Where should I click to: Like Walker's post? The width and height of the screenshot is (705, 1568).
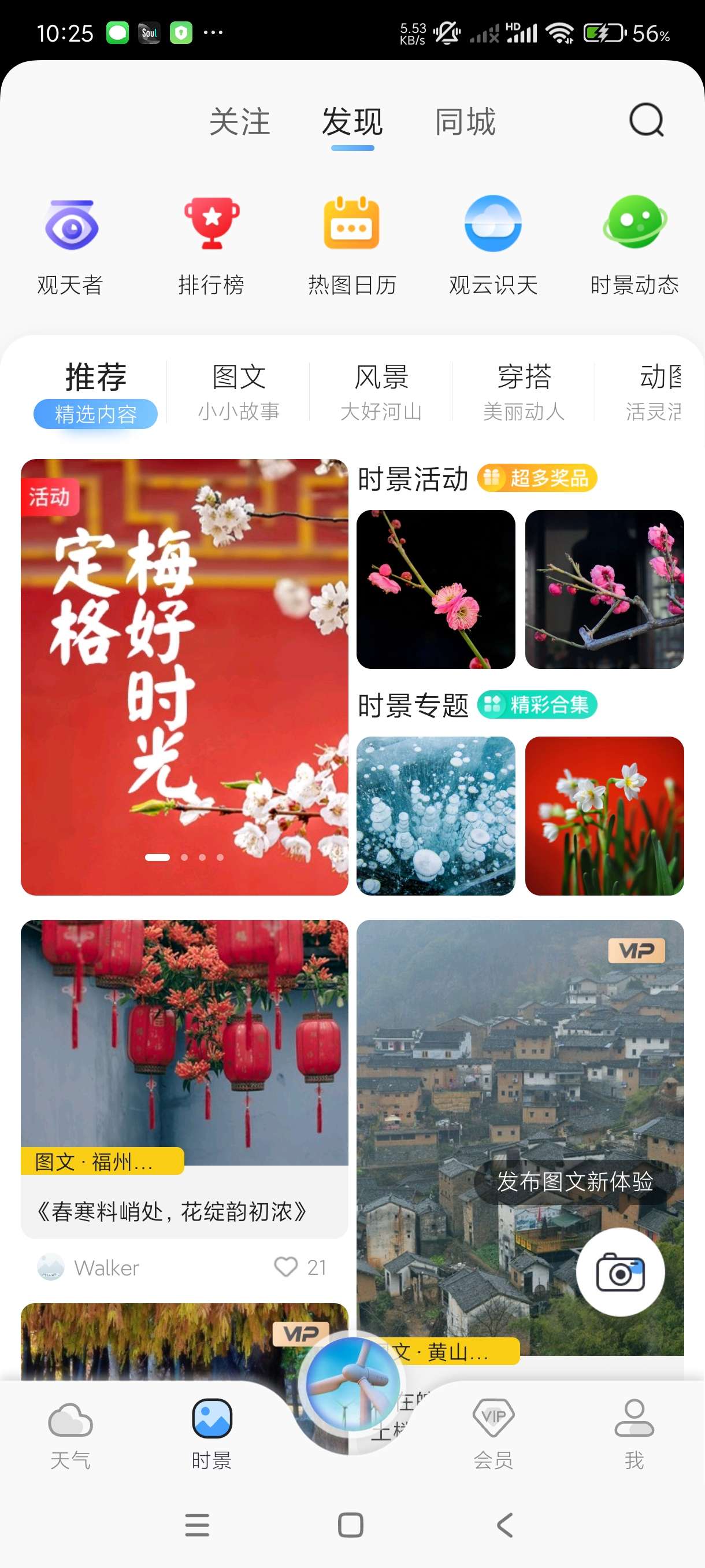pos(286,1267)
